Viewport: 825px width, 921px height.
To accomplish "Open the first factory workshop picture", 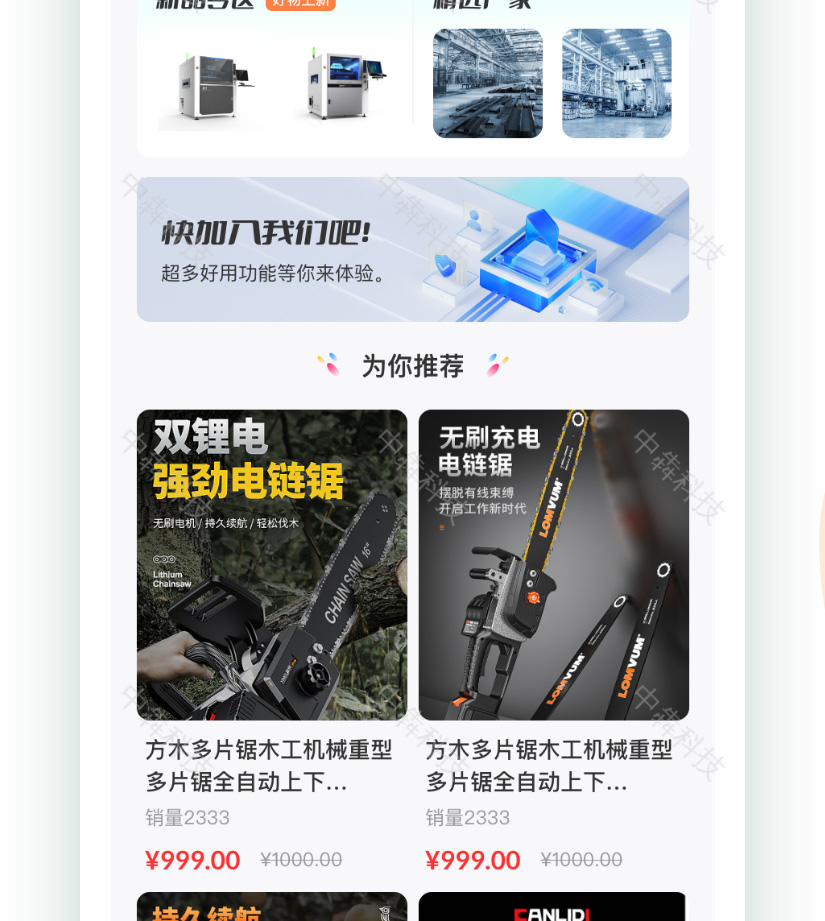I will (487, 83).
